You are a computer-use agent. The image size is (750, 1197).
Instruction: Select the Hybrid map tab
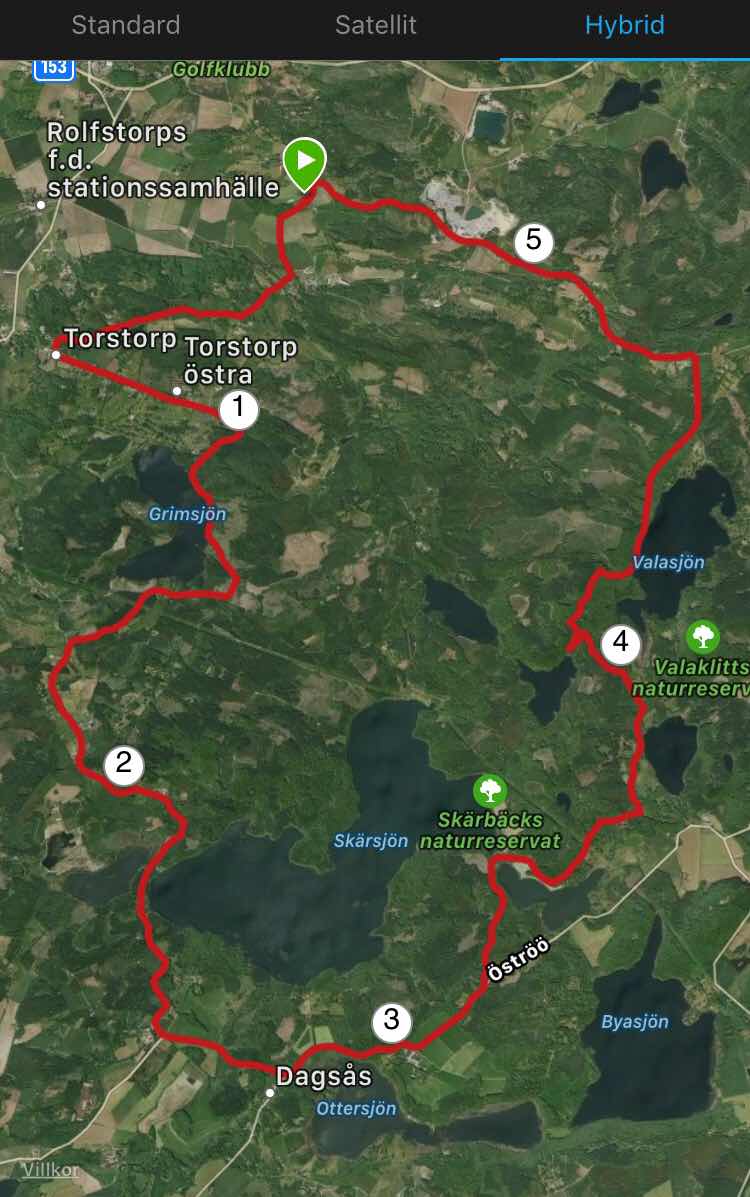point(624,26)
